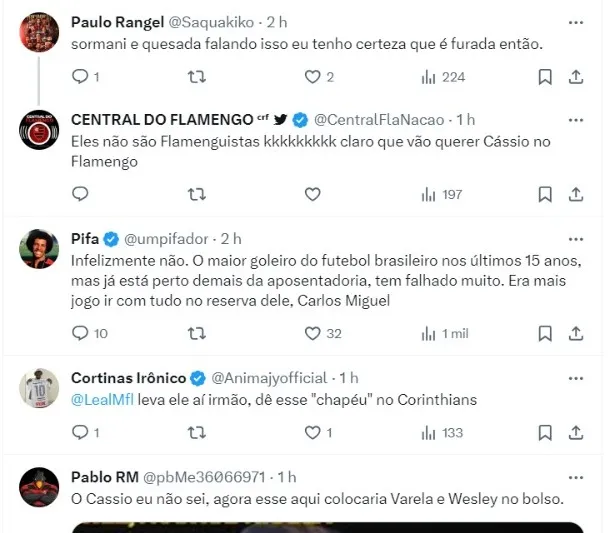Bookmark Pifa's tweet

coord(545,333)
